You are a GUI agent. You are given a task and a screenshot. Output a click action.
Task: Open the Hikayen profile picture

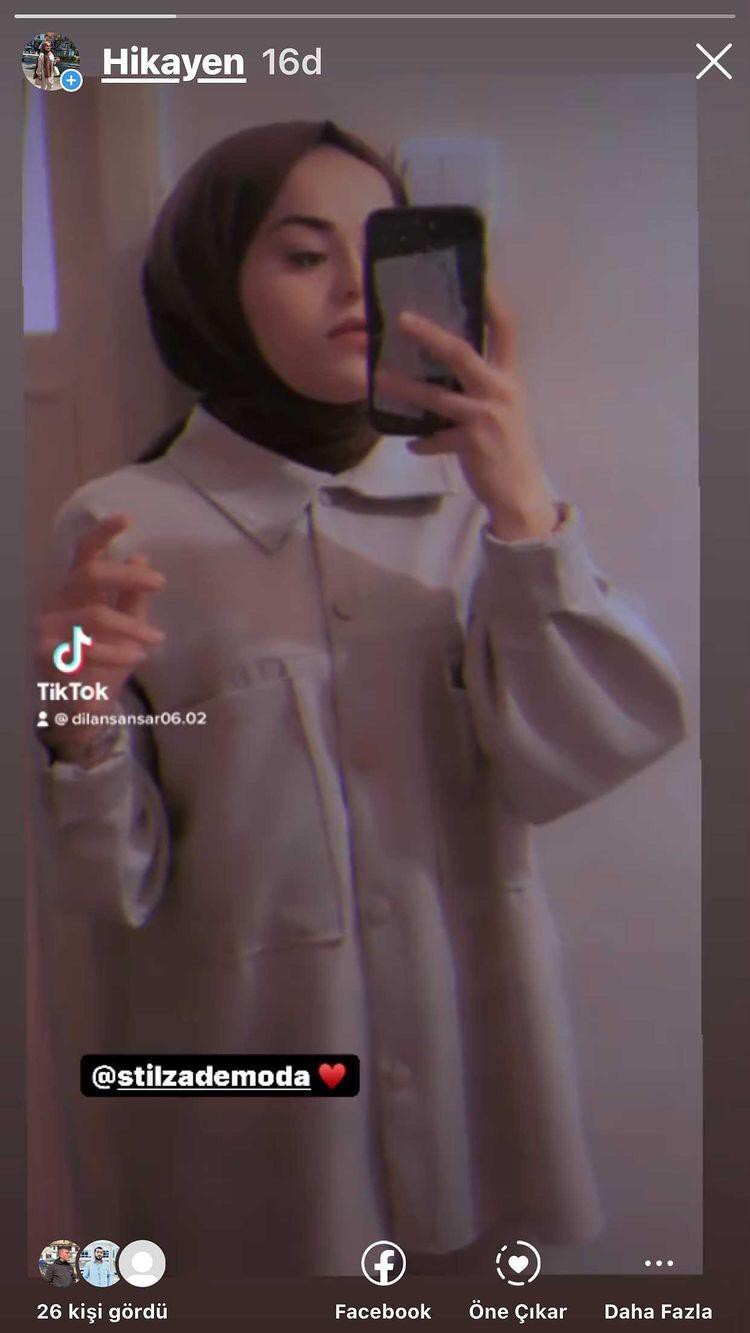click(x=50, y=62)
